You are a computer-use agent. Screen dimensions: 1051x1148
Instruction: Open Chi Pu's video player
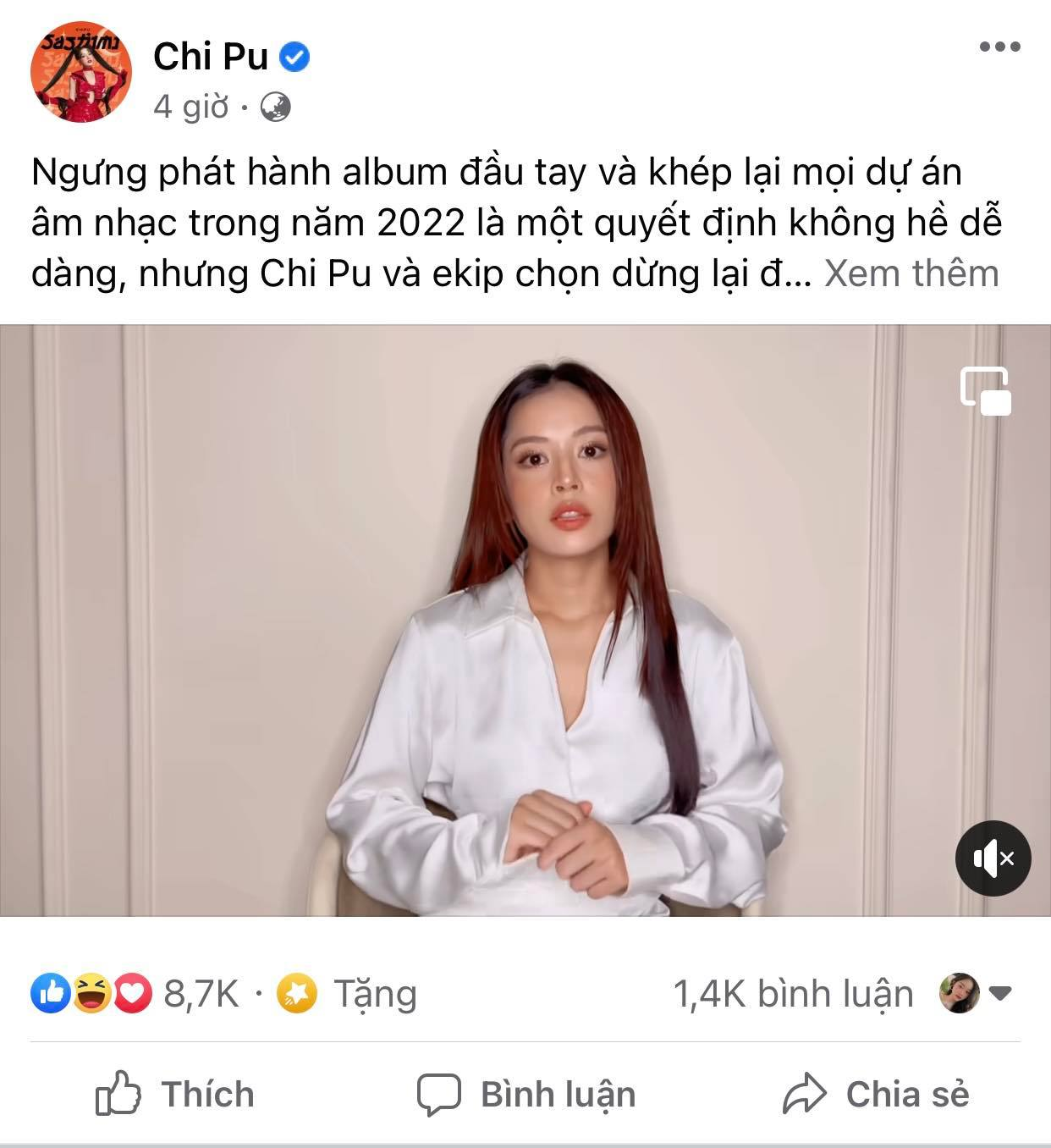pyautogui.click(x=525, y=620)
